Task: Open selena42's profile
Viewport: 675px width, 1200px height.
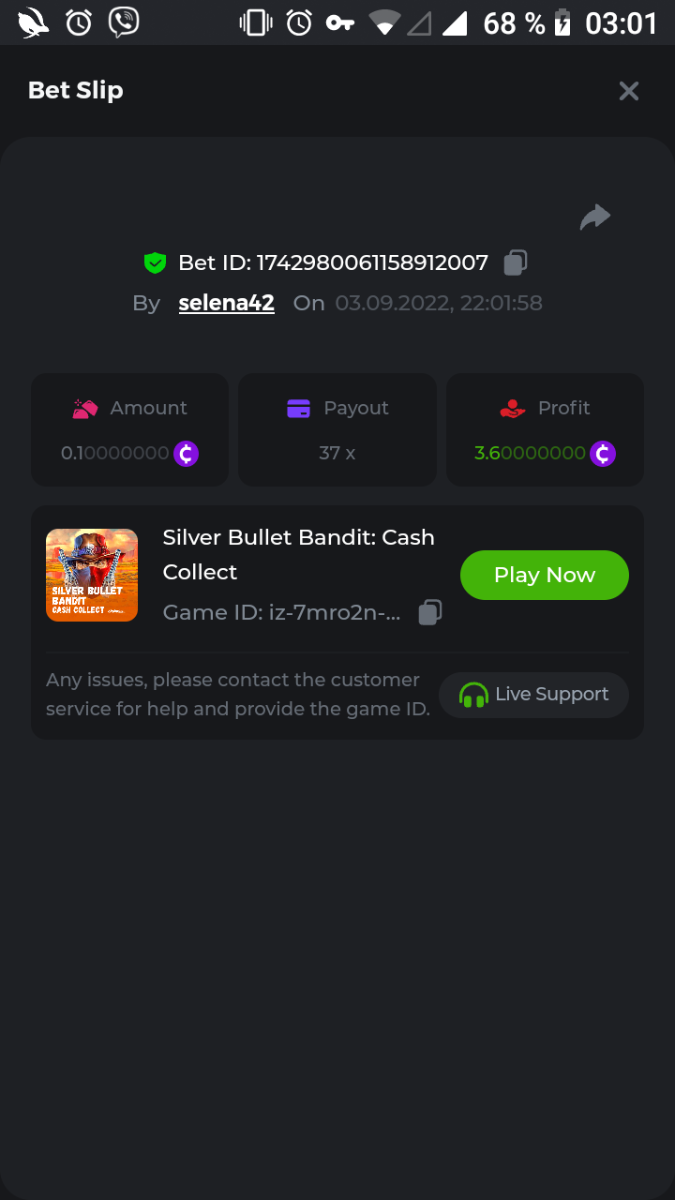Action: click(x=226, y=303)
